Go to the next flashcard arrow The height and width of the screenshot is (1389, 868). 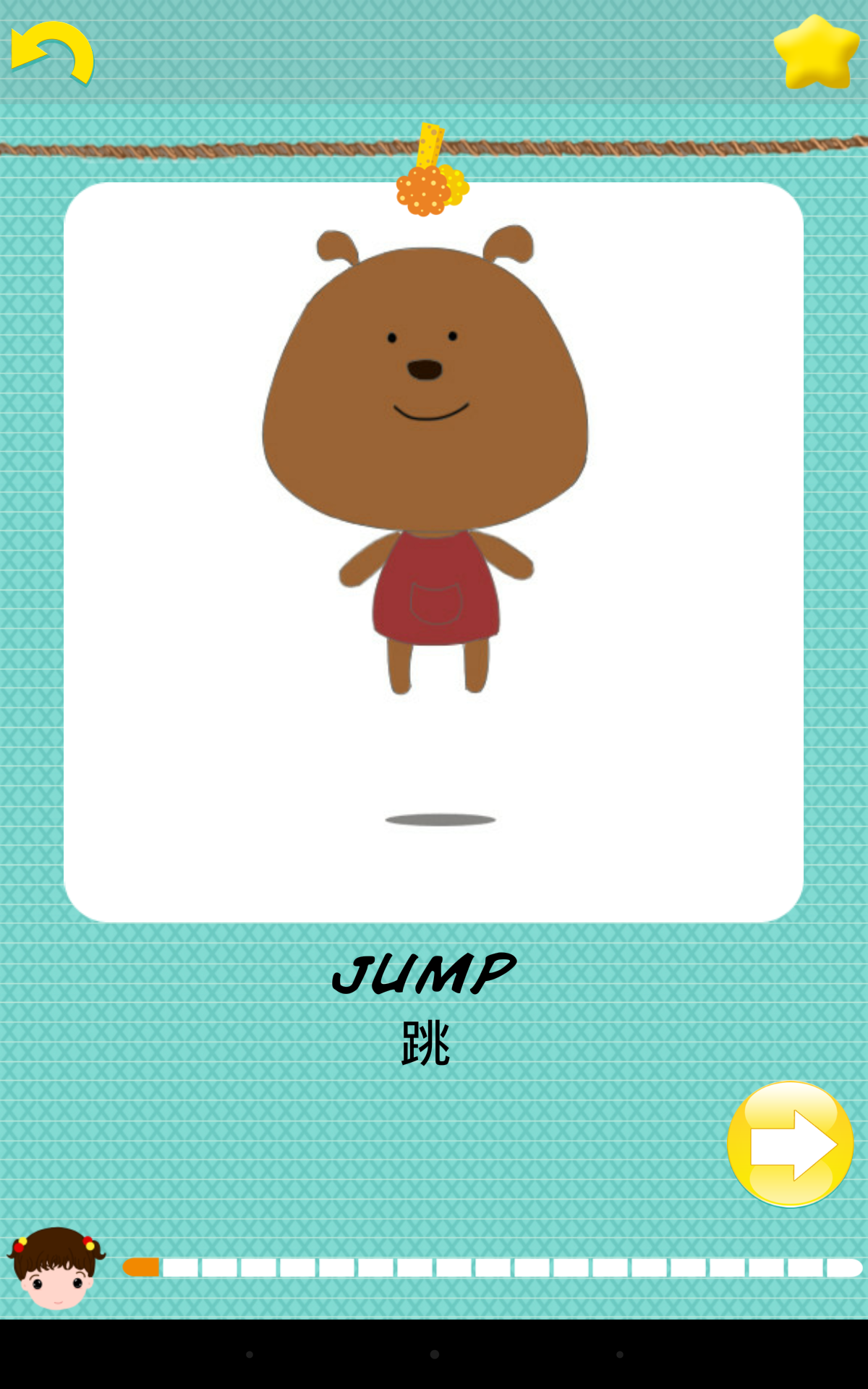point(790,1144)
